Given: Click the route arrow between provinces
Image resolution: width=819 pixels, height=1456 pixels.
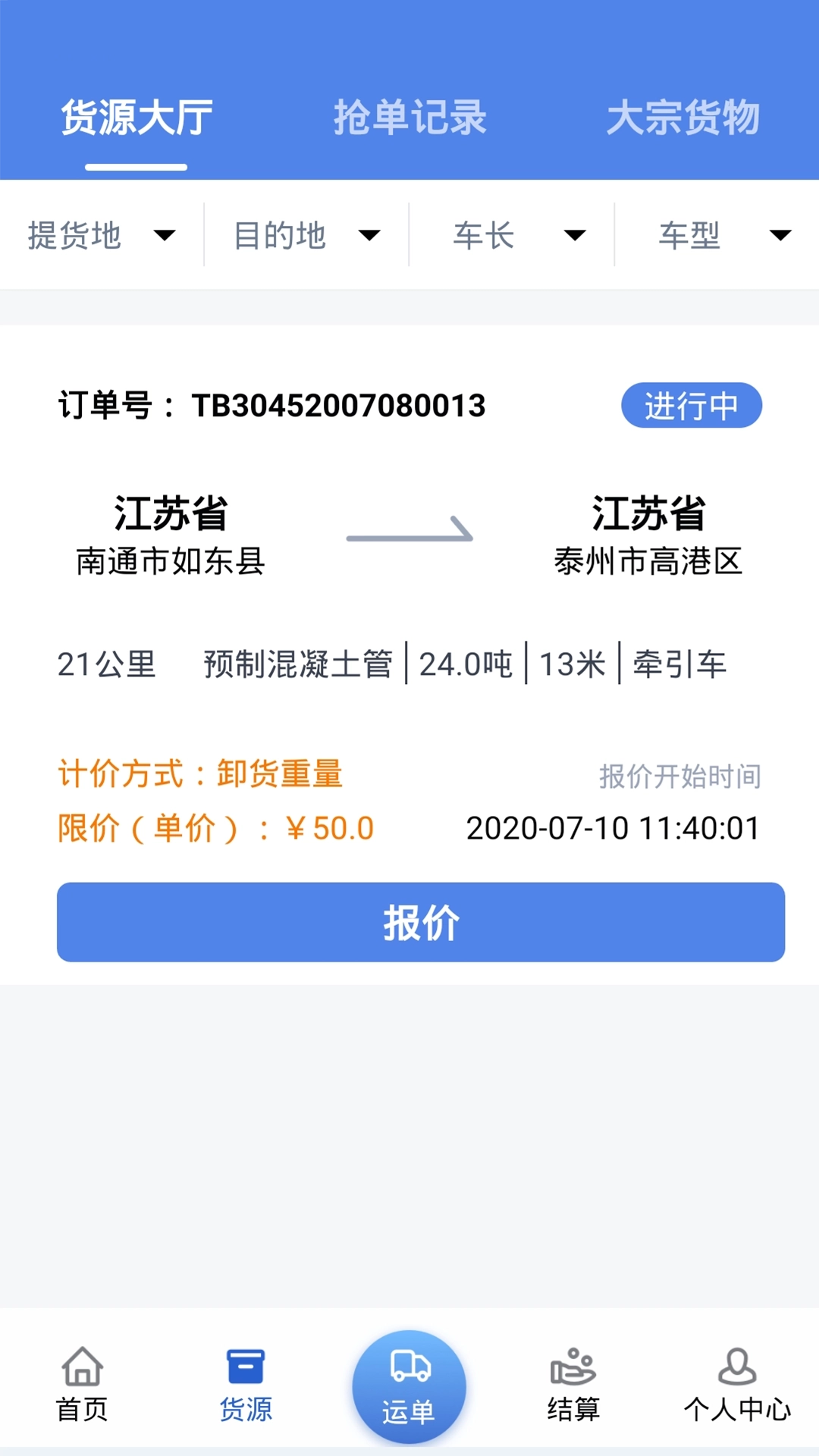Looking at the screenshot, I should click(x=409, y=535).
